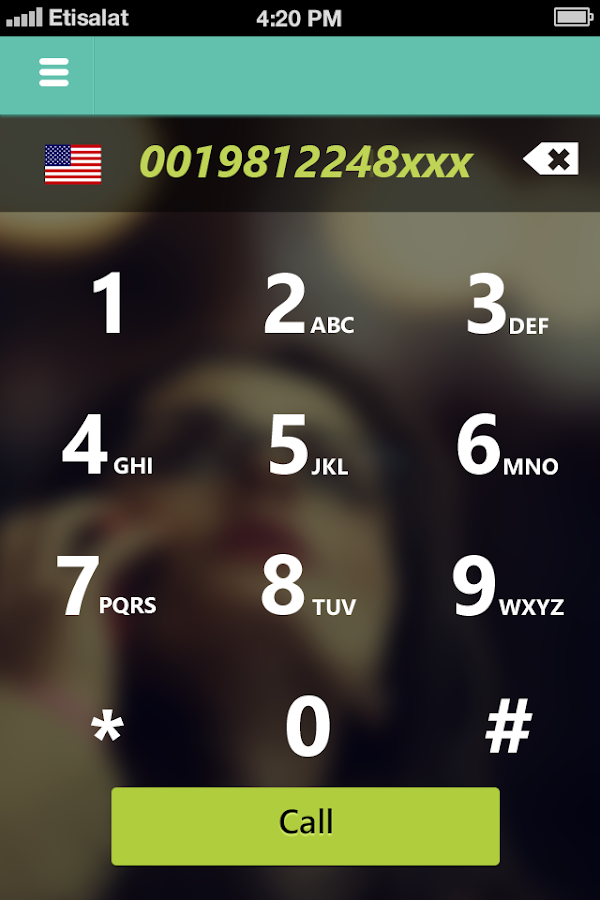This screenshot has height=900, width=600.
Task: Enter 9 WXYZ on keypad
Action: pos(507,587)
